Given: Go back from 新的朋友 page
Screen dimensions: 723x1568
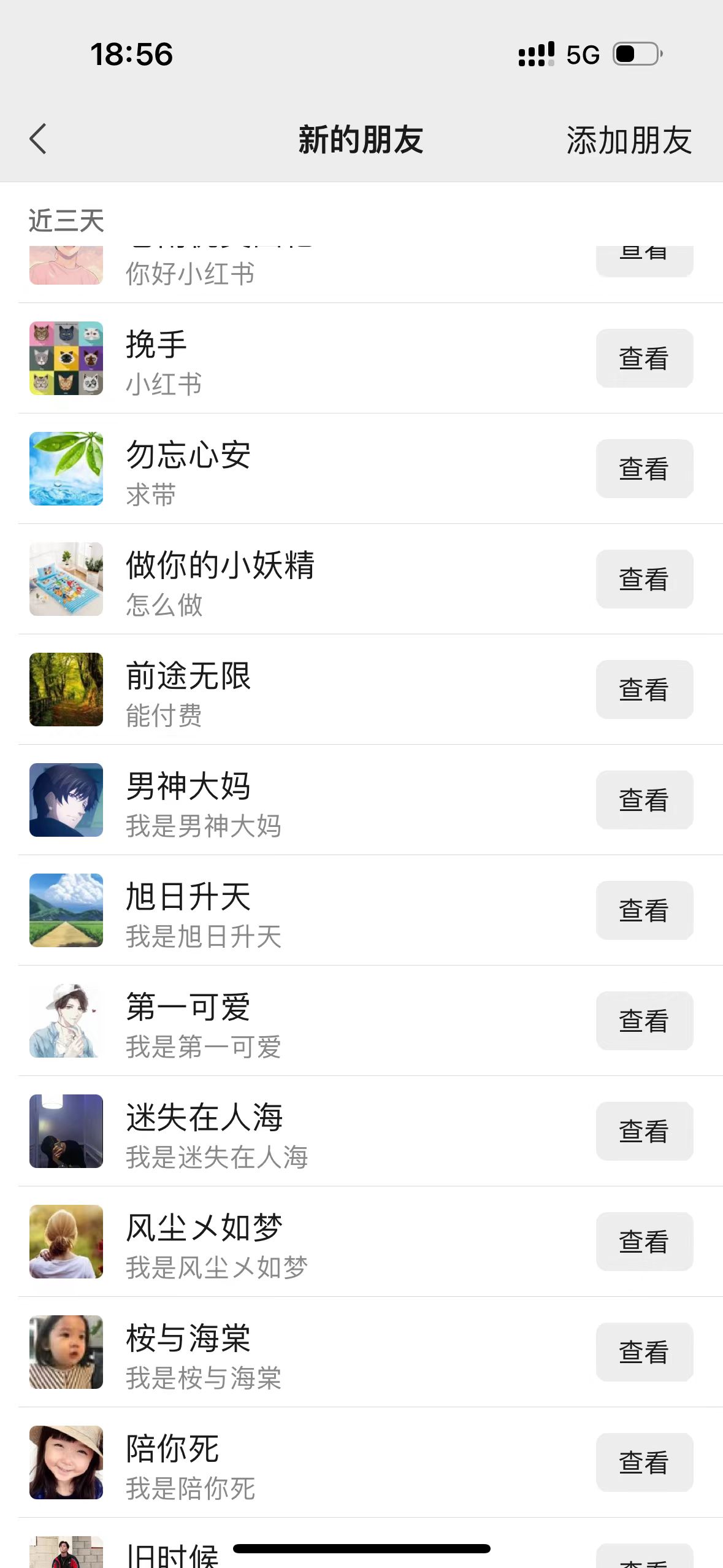Looking at the screenshot, I should pyautogui.click(x=38, y=139).
